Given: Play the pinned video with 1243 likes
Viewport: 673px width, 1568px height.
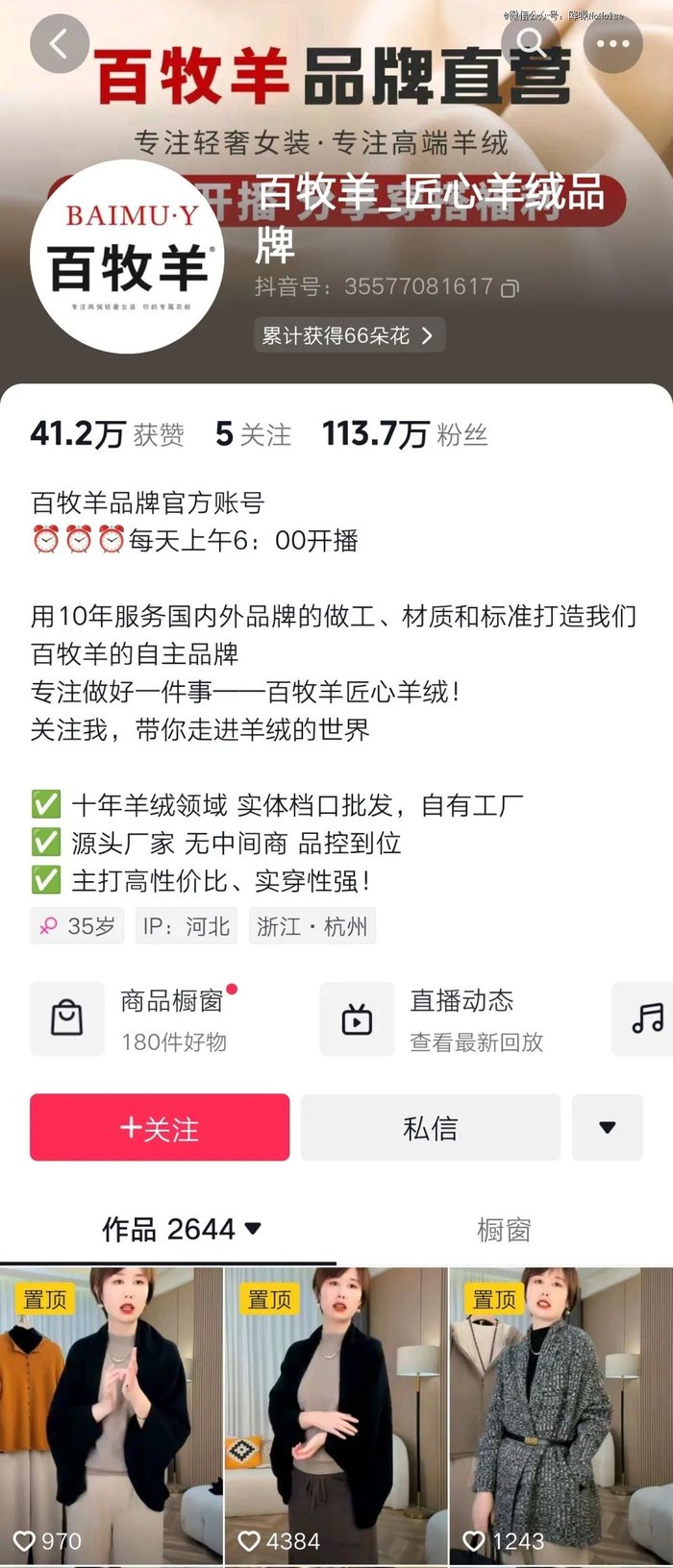Looking at the screenshot, I should [561, 1412].
